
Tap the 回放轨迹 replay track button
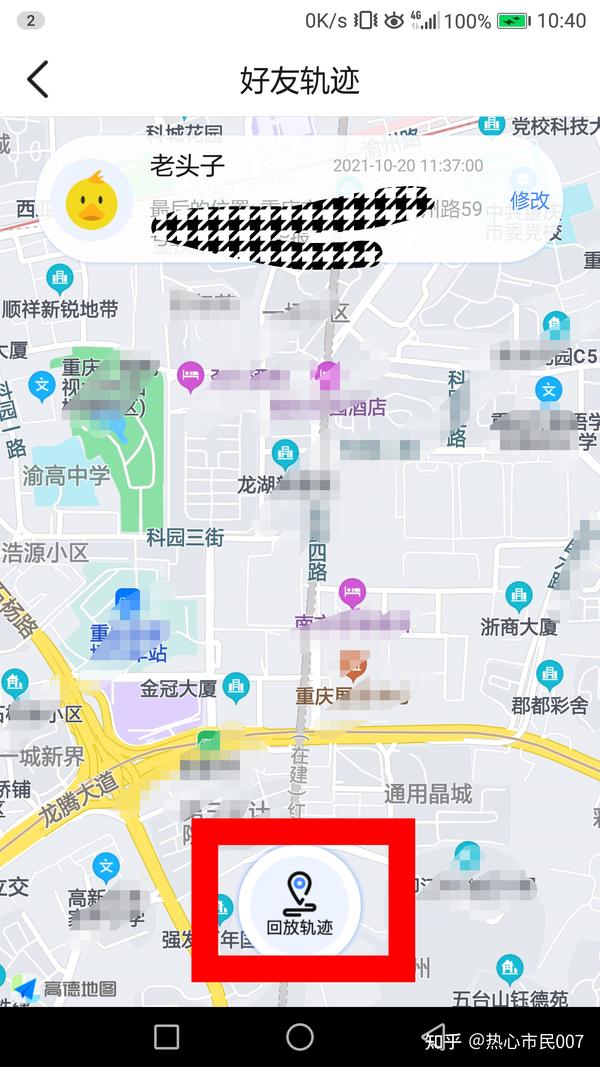(299, 901)
